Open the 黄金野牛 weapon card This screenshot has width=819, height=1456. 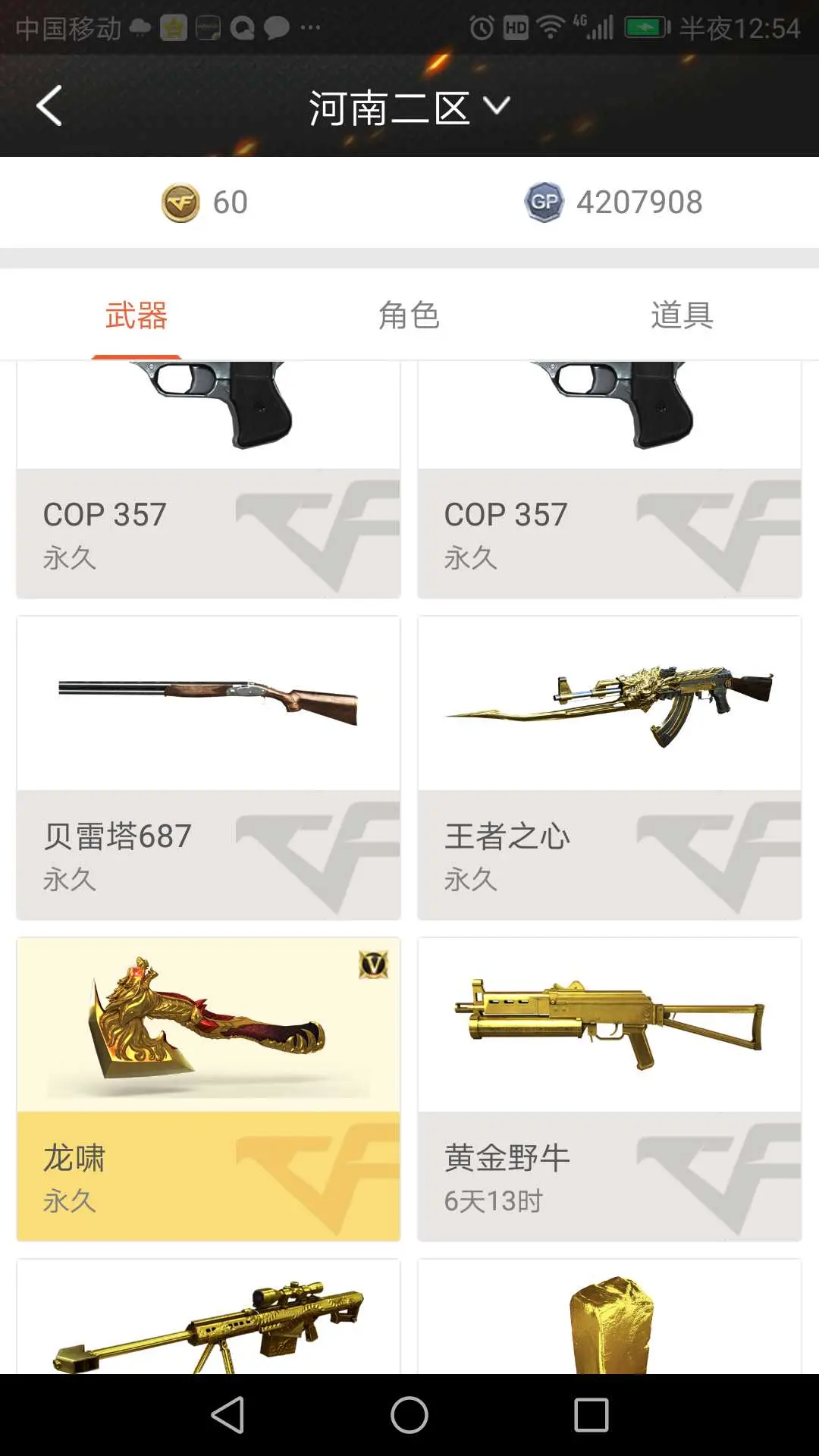click(x=609, y=1089)
